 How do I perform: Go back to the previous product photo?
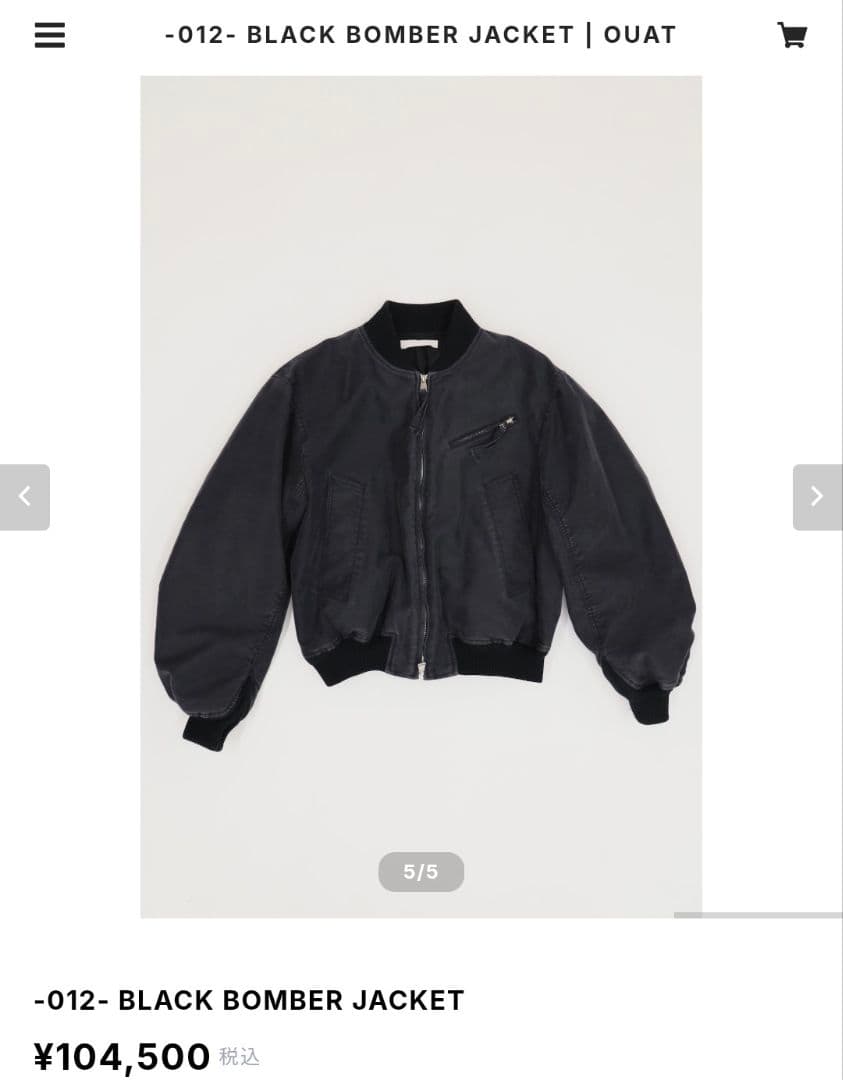tap(25, 496)
